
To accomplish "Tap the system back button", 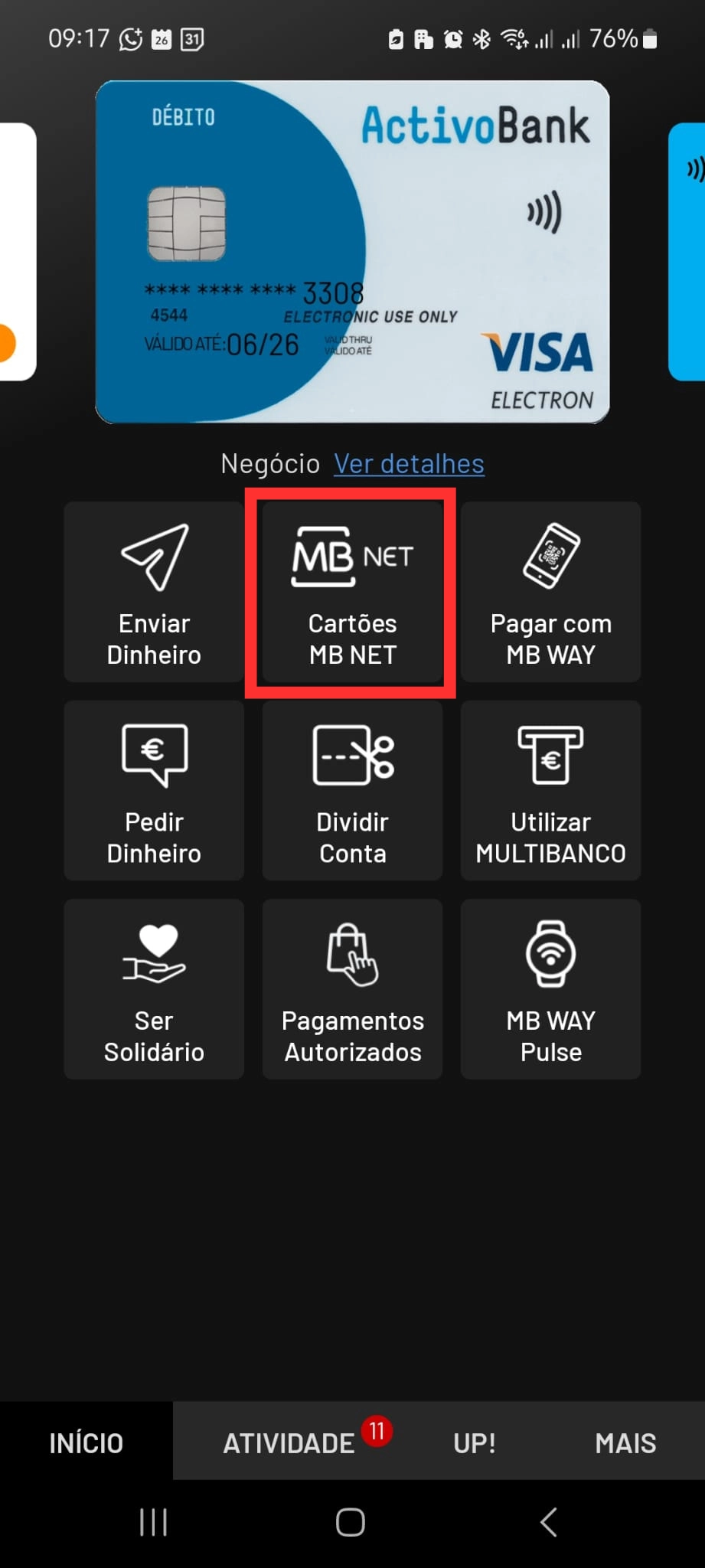I will point(548,1522).
